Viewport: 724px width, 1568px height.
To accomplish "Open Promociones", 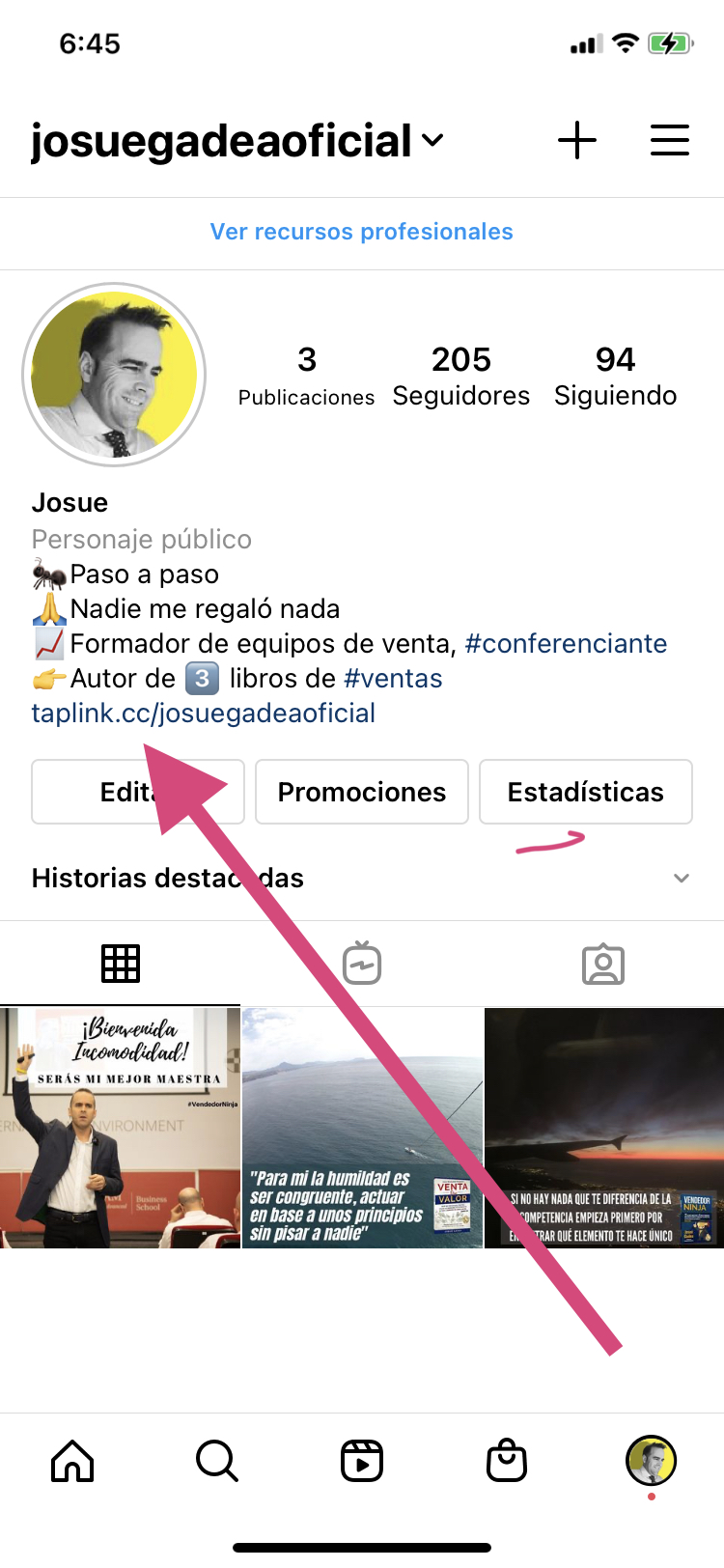I will (362, 792).
